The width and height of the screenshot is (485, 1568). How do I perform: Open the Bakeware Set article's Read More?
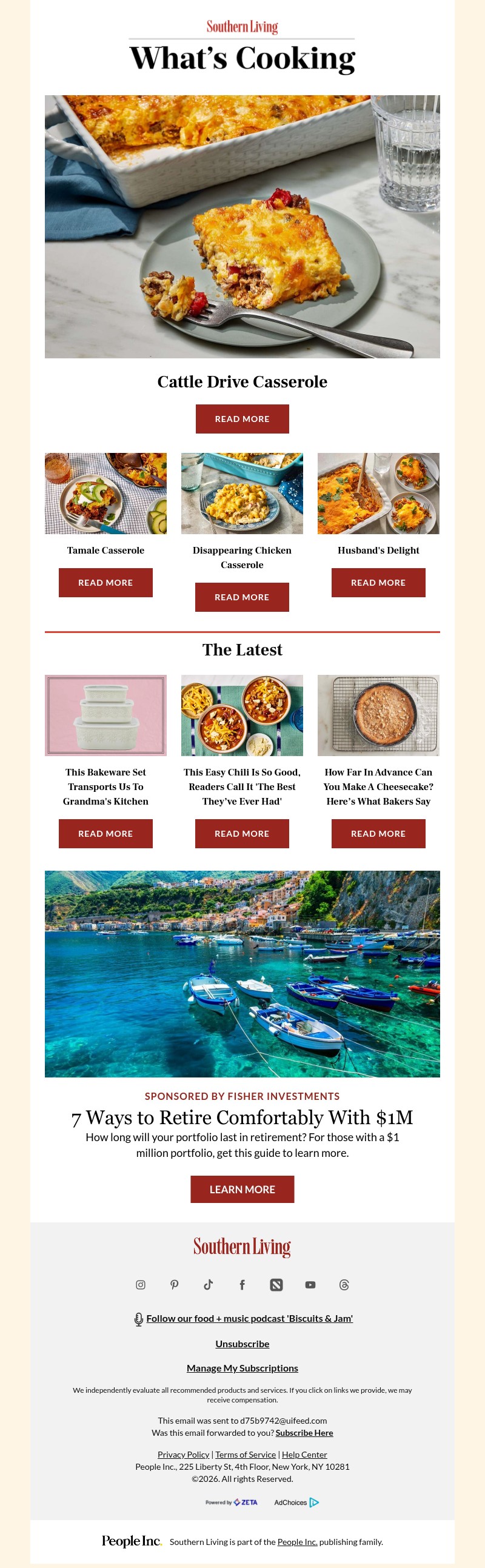click(x=105, y=833)
